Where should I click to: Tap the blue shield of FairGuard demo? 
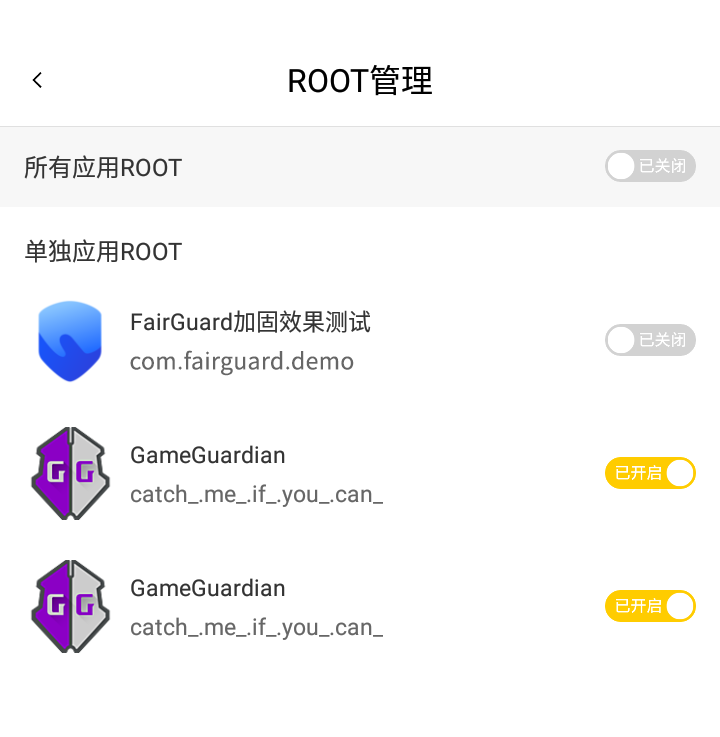70,341
